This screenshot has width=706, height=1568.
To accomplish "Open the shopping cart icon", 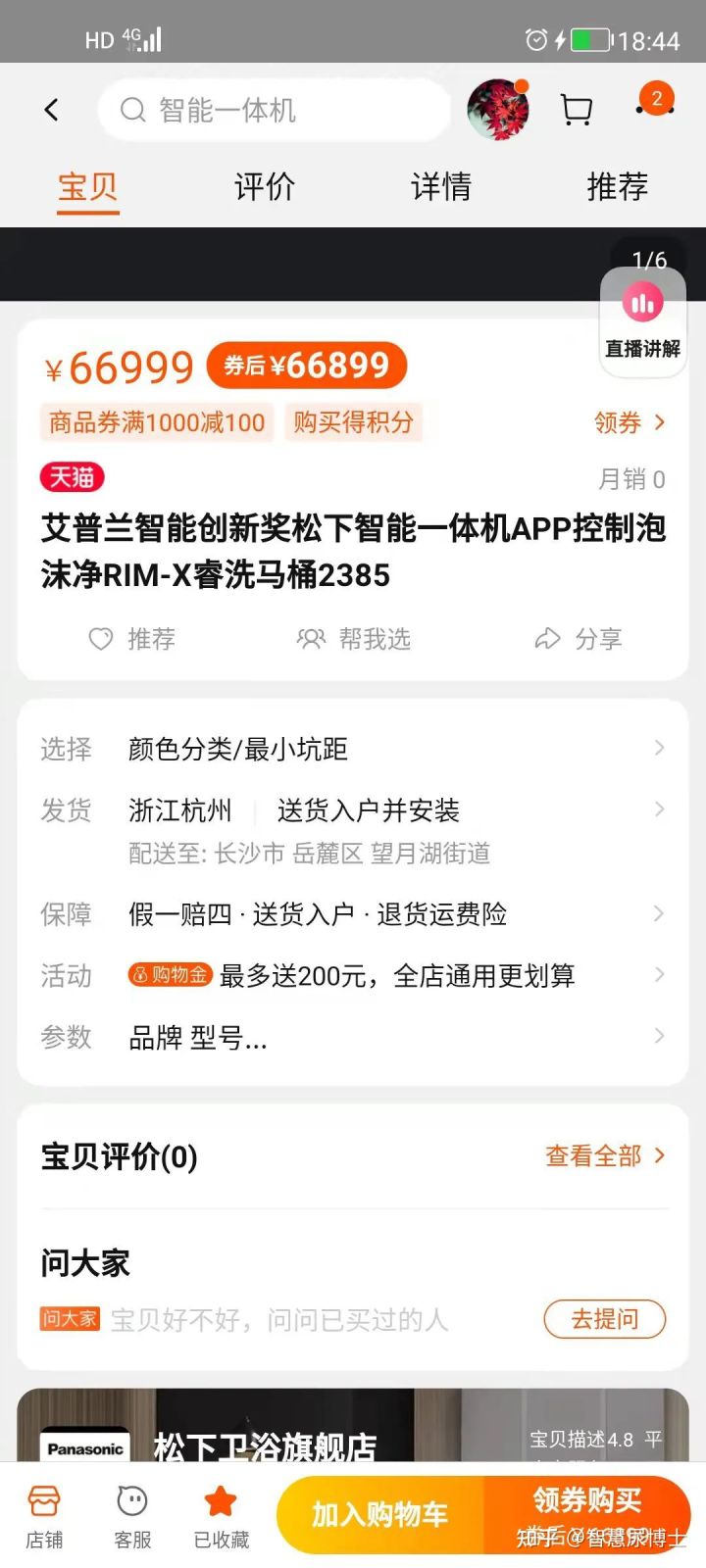I will (x=577, y=111).
